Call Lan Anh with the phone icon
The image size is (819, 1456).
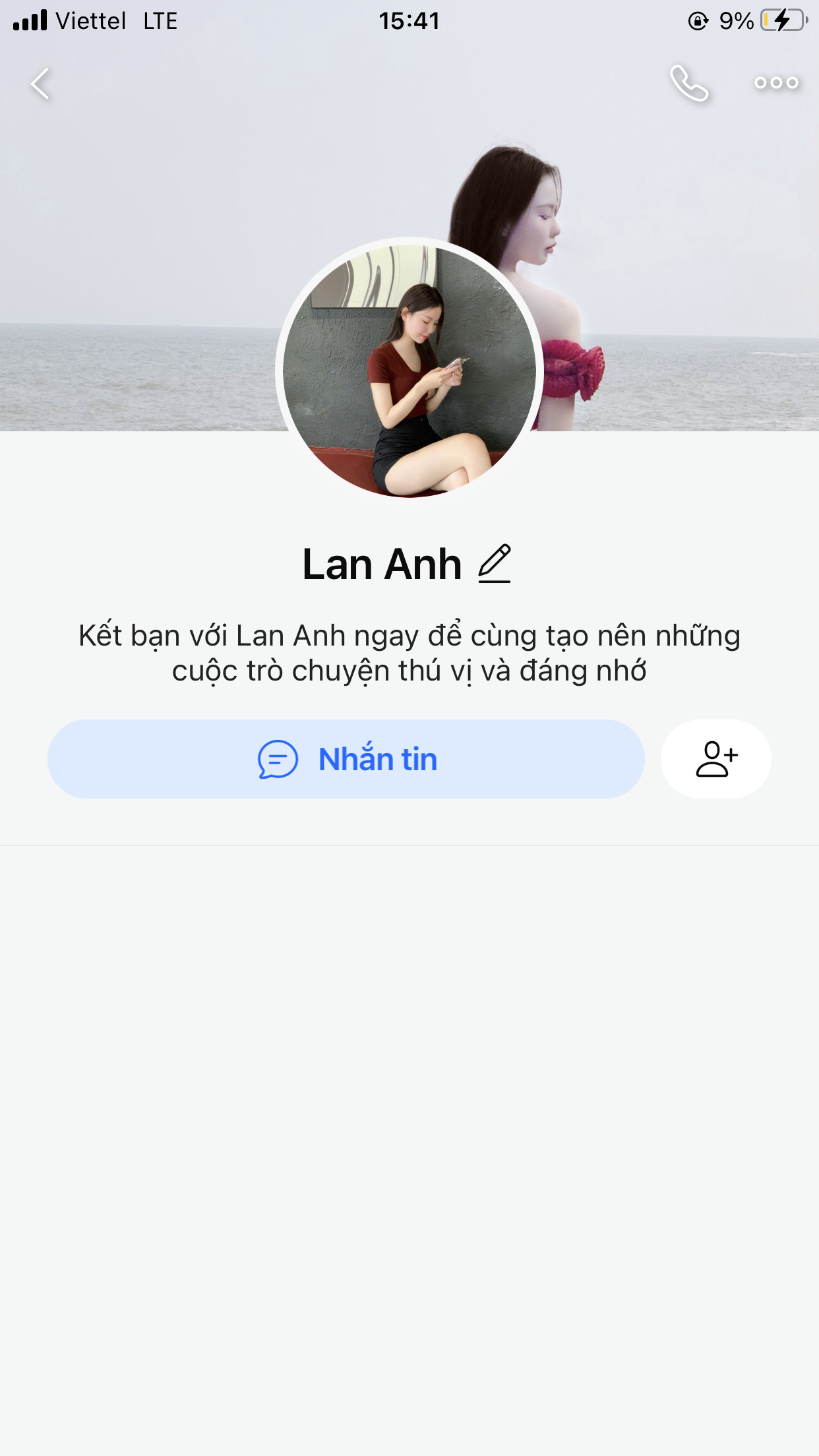tap(689, 83)
